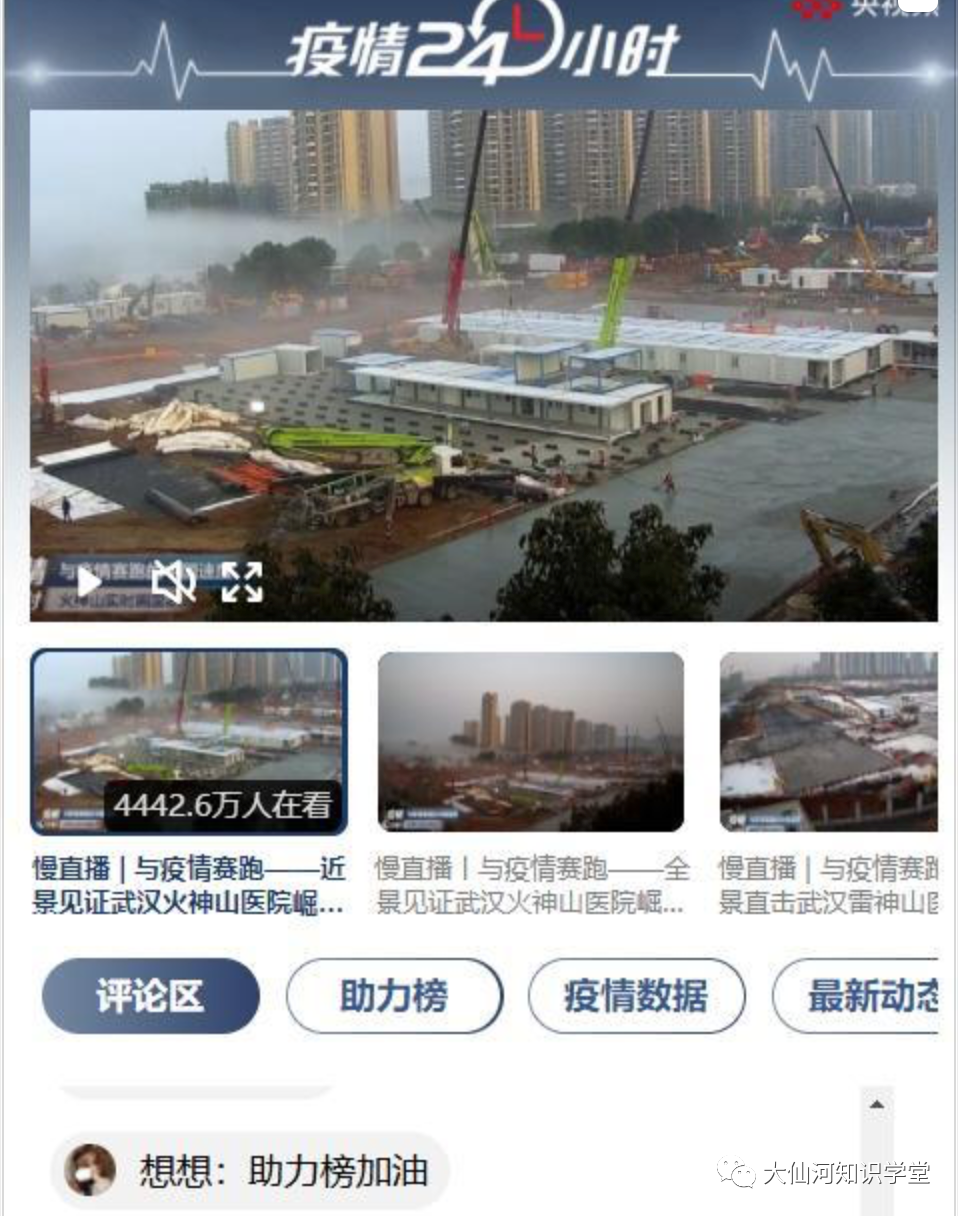Enter fullscreen video mode

click(242, 582)
